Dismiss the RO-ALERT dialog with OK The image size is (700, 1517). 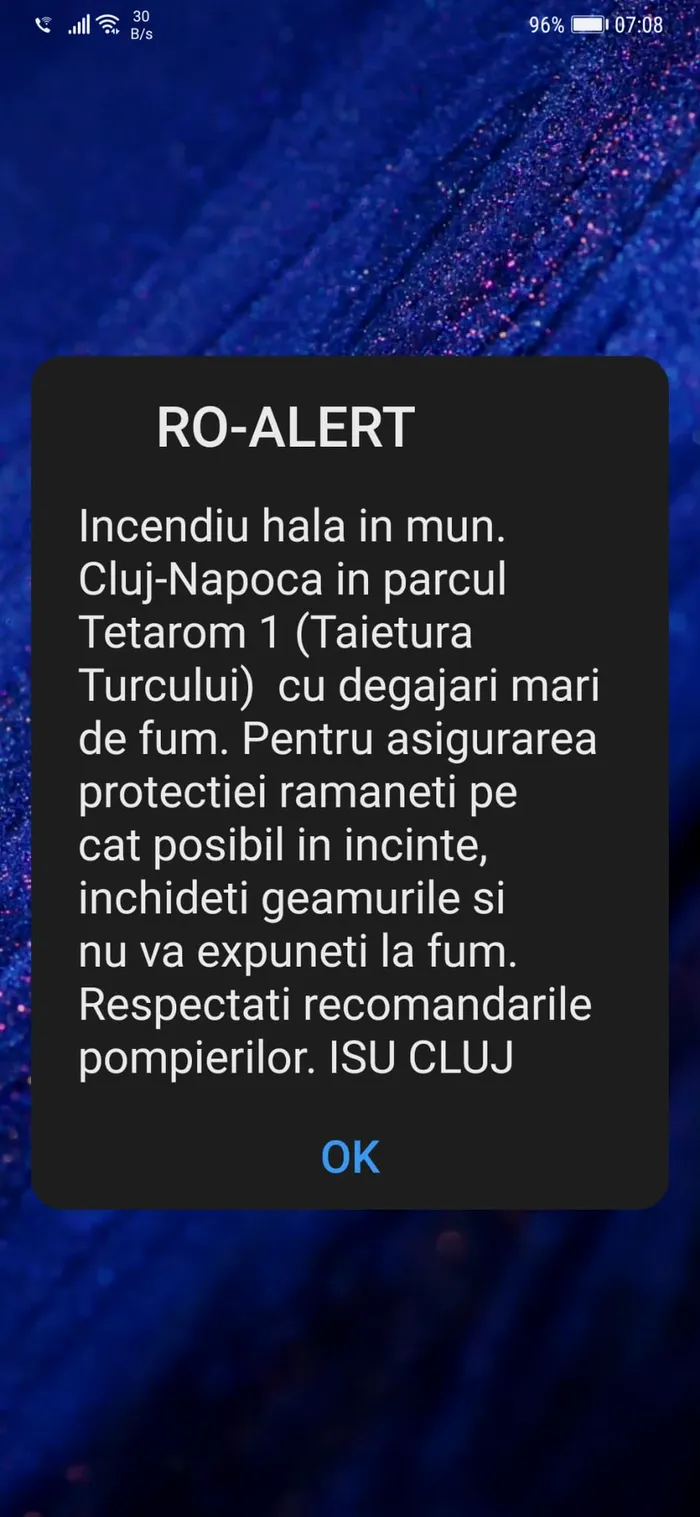tap(350, 1157)
